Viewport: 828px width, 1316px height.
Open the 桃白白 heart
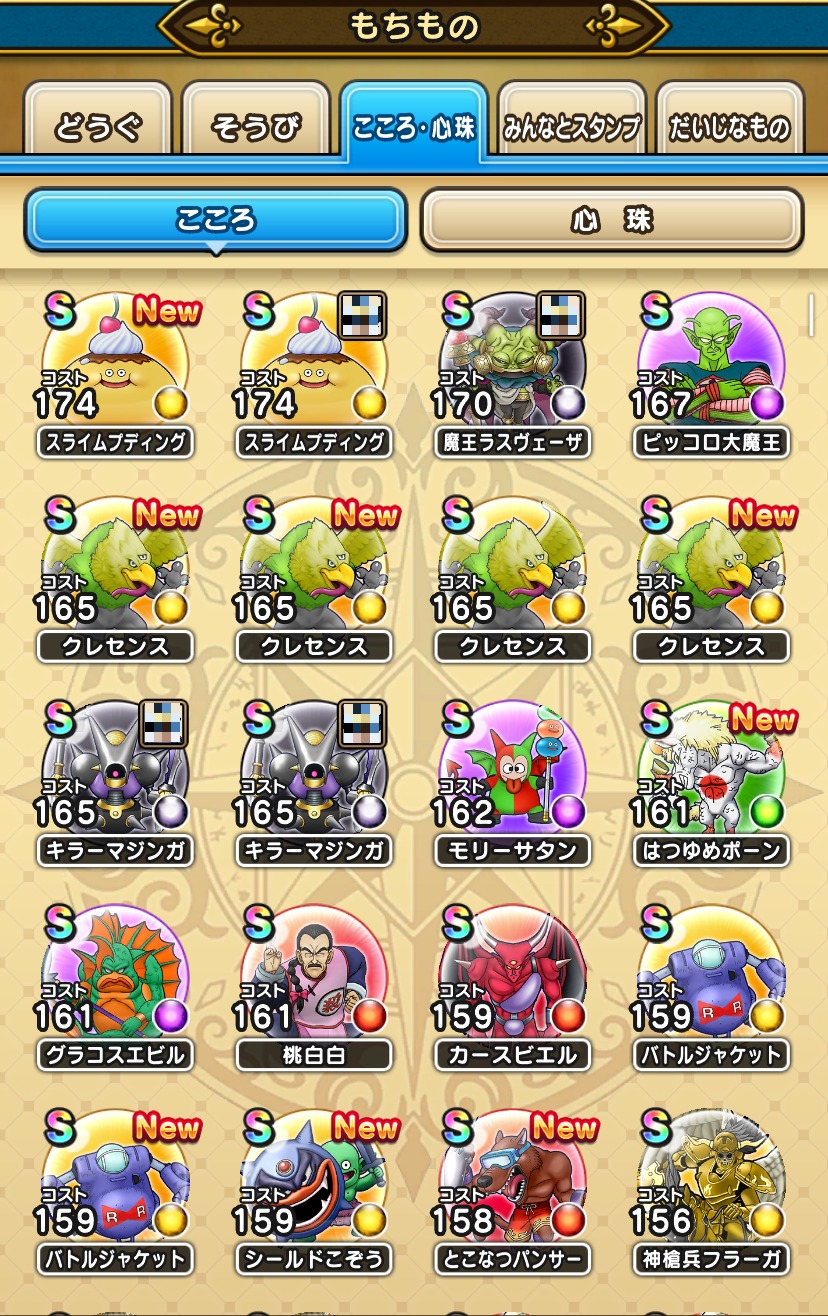[x=314, y=980]
